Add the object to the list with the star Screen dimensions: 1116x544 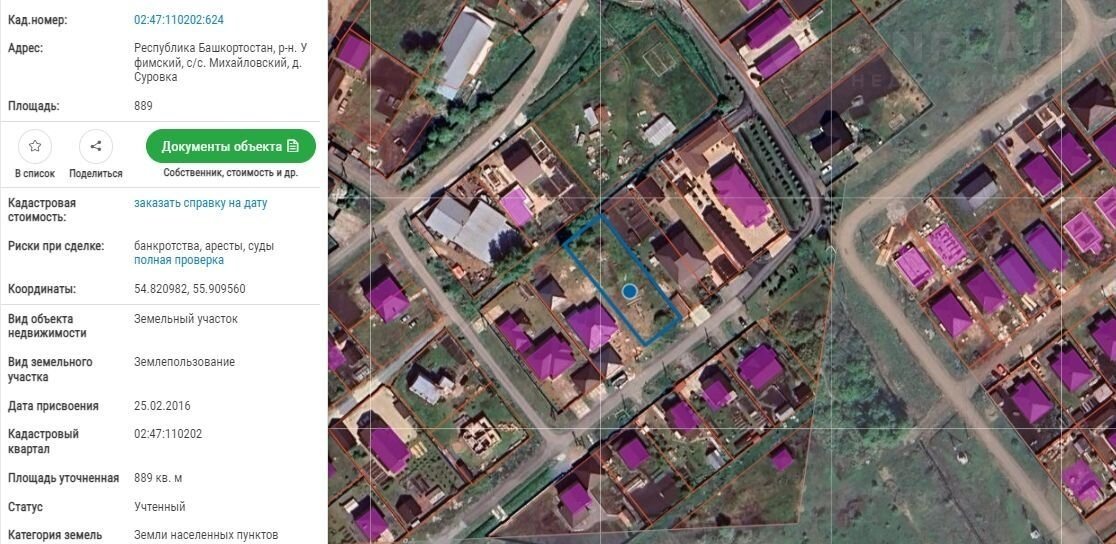pyautogui.click(x=35, y=146)
